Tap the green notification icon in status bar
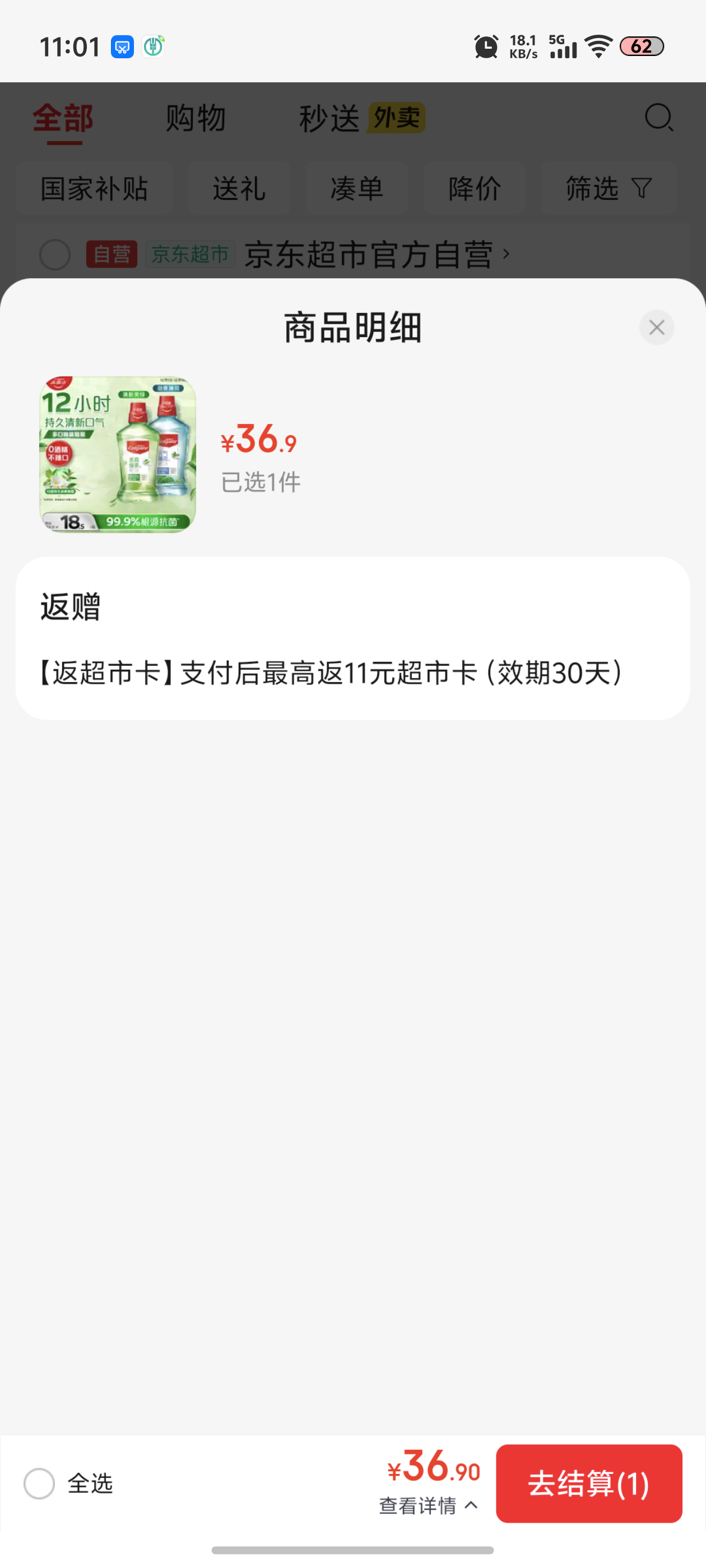 [154, 46]
